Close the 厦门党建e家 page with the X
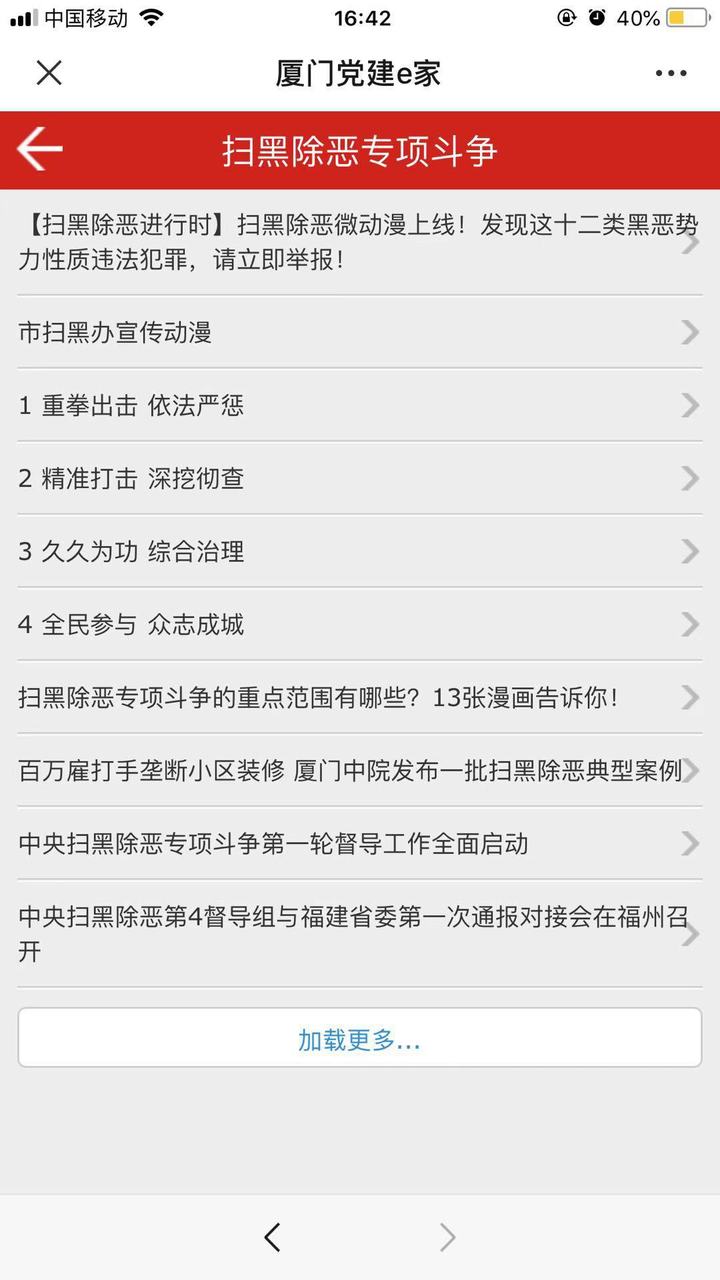Image resolution: width=720 pixels, height=1280 pixels. pos(49,73)
